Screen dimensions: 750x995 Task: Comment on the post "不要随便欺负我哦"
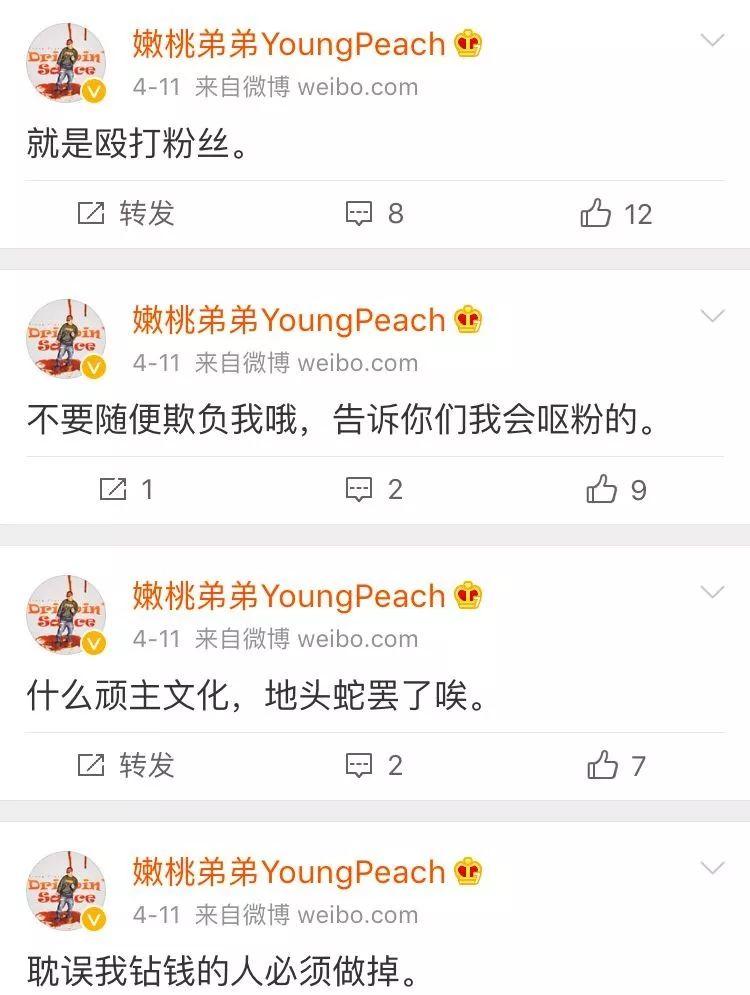(x=374, y=489)
